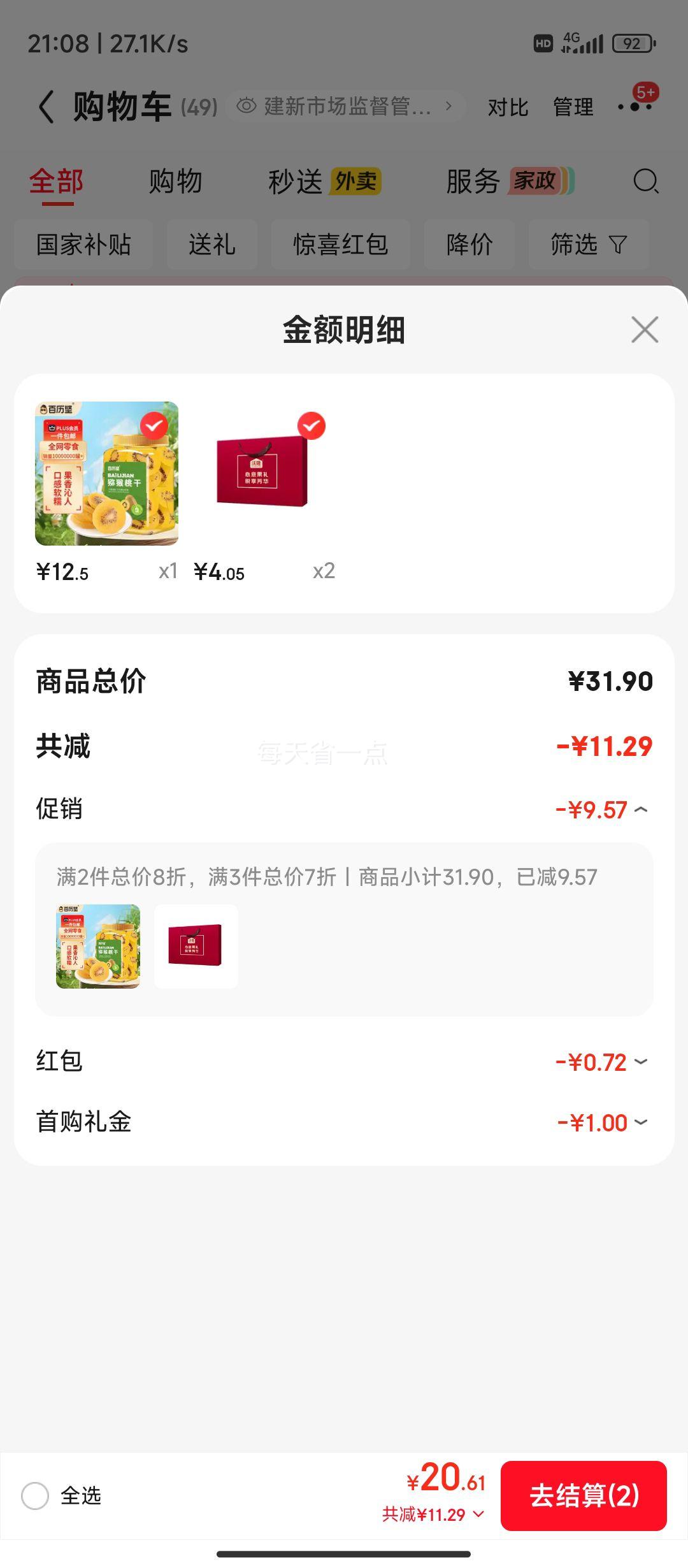
Task: Open search with the magnifier icon
Action: click(x=646, y=182)
